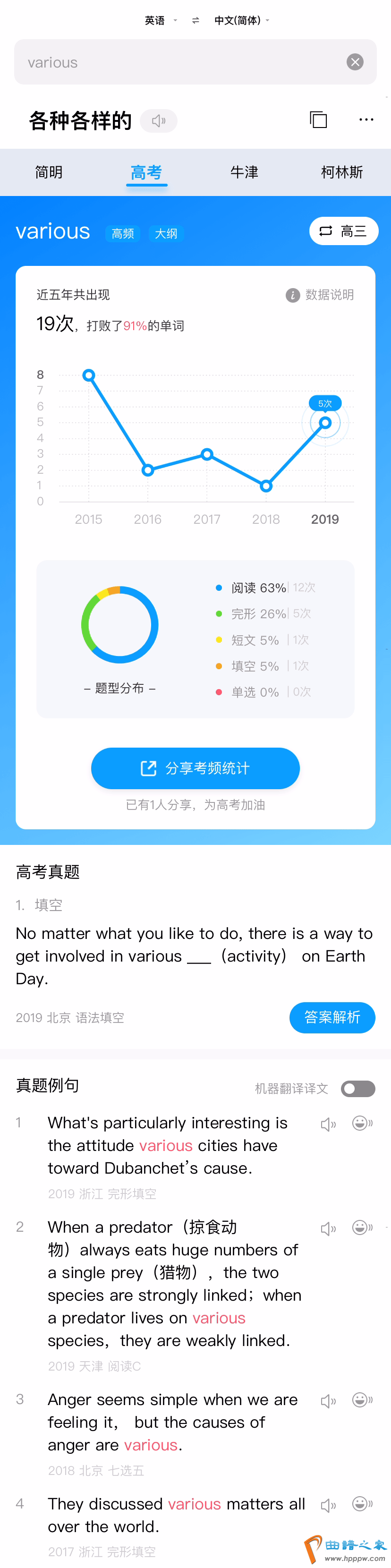Toggle 机器翻译译文 switch on
The width and height of the screenshot is (391, 1568).
358,1088
